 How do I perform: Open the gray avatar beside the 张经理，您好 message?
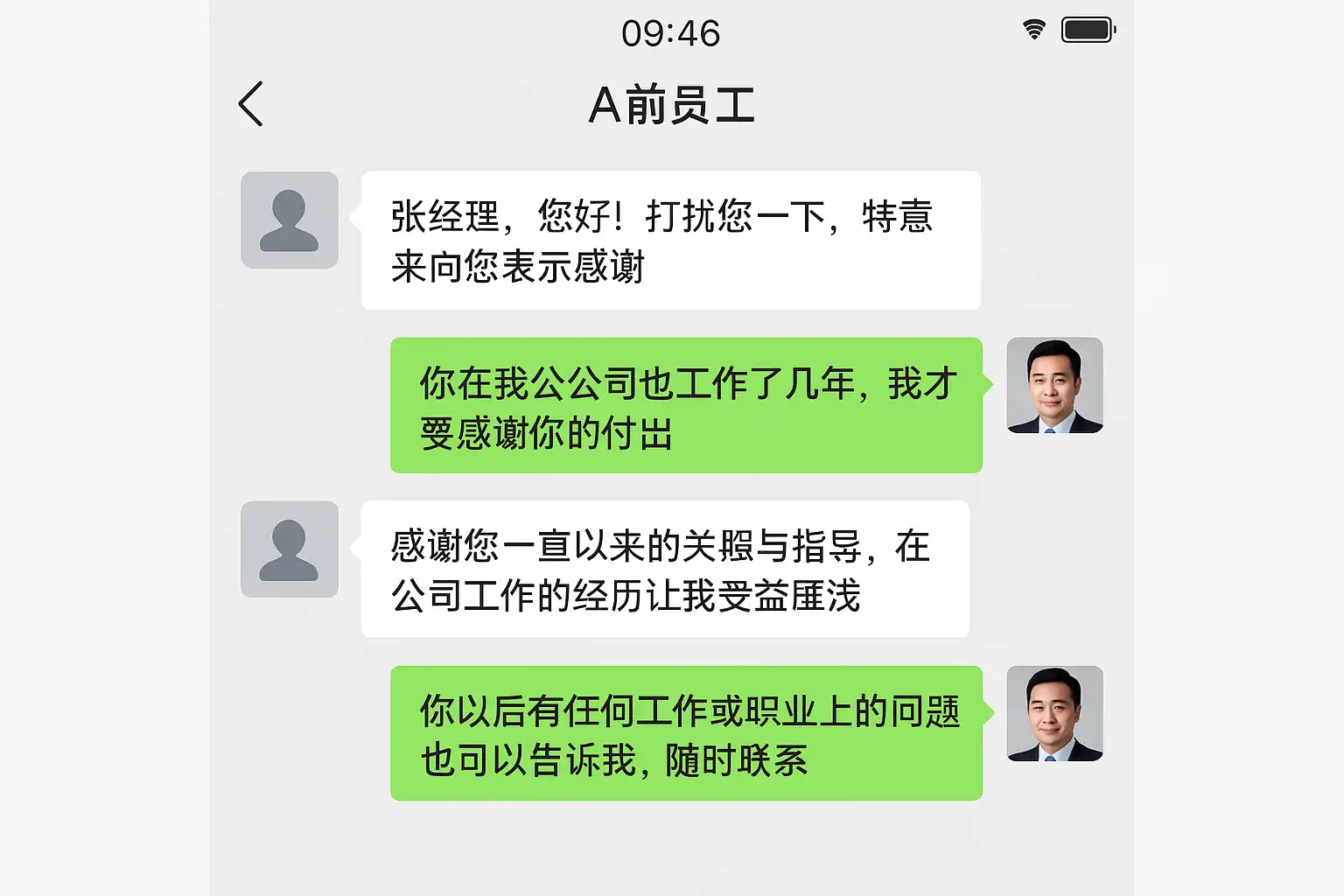[x=290, y=220]
